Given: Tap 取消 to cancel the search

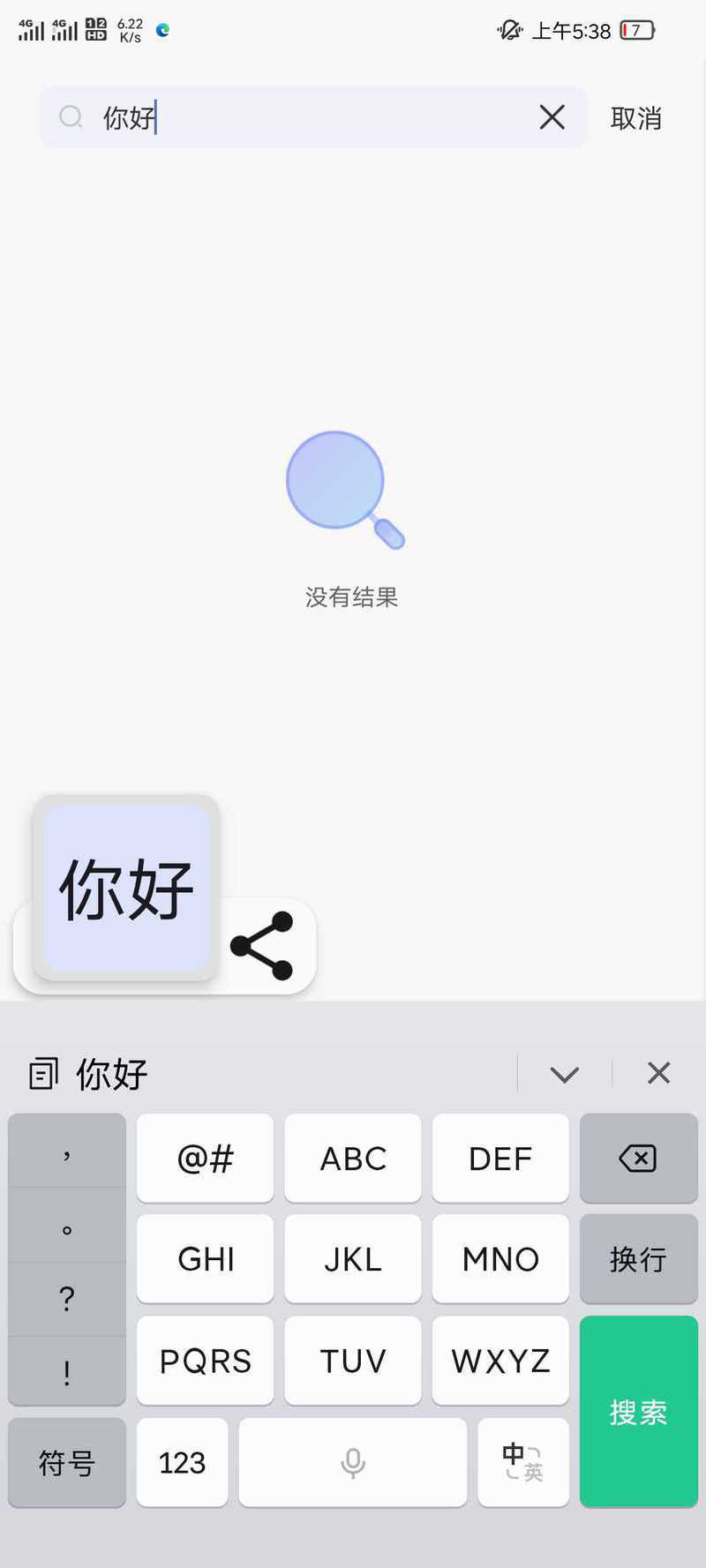Looking at the screenshot, I should tap(635, 117).
